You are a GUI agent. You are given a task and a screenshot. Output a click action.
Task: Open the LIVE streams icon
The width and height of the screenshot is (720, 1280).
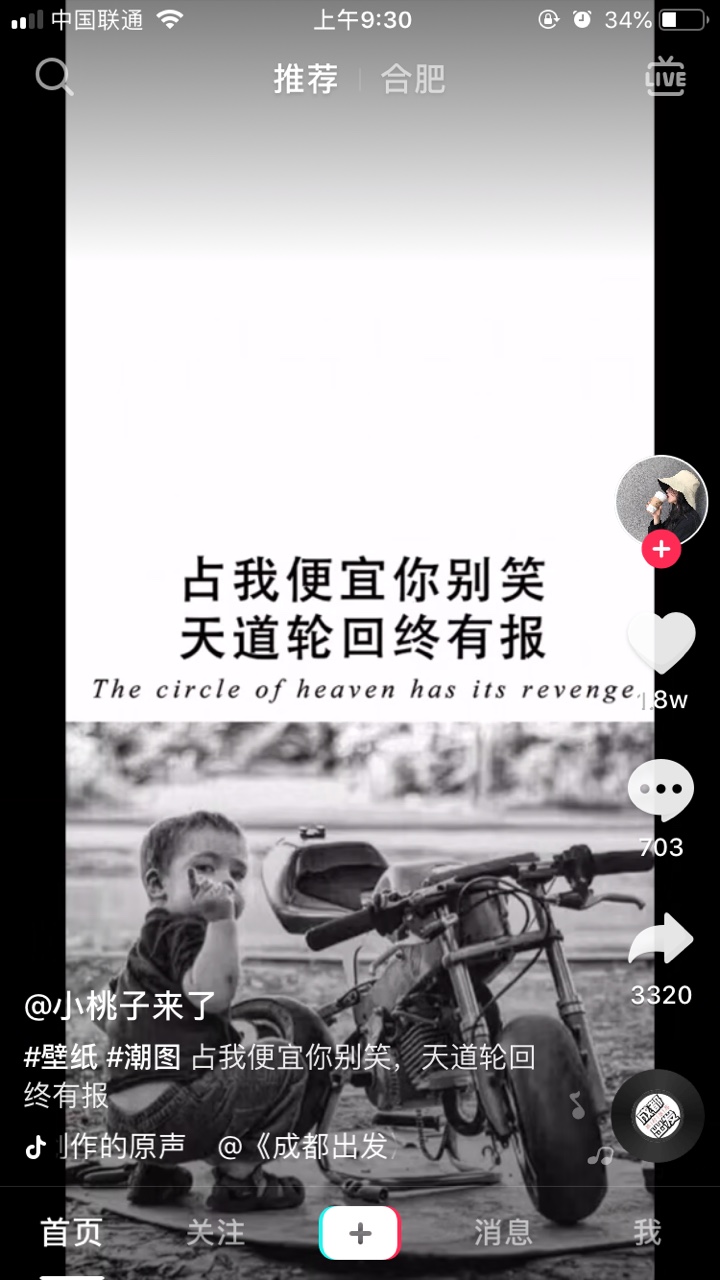coord(665,77)
